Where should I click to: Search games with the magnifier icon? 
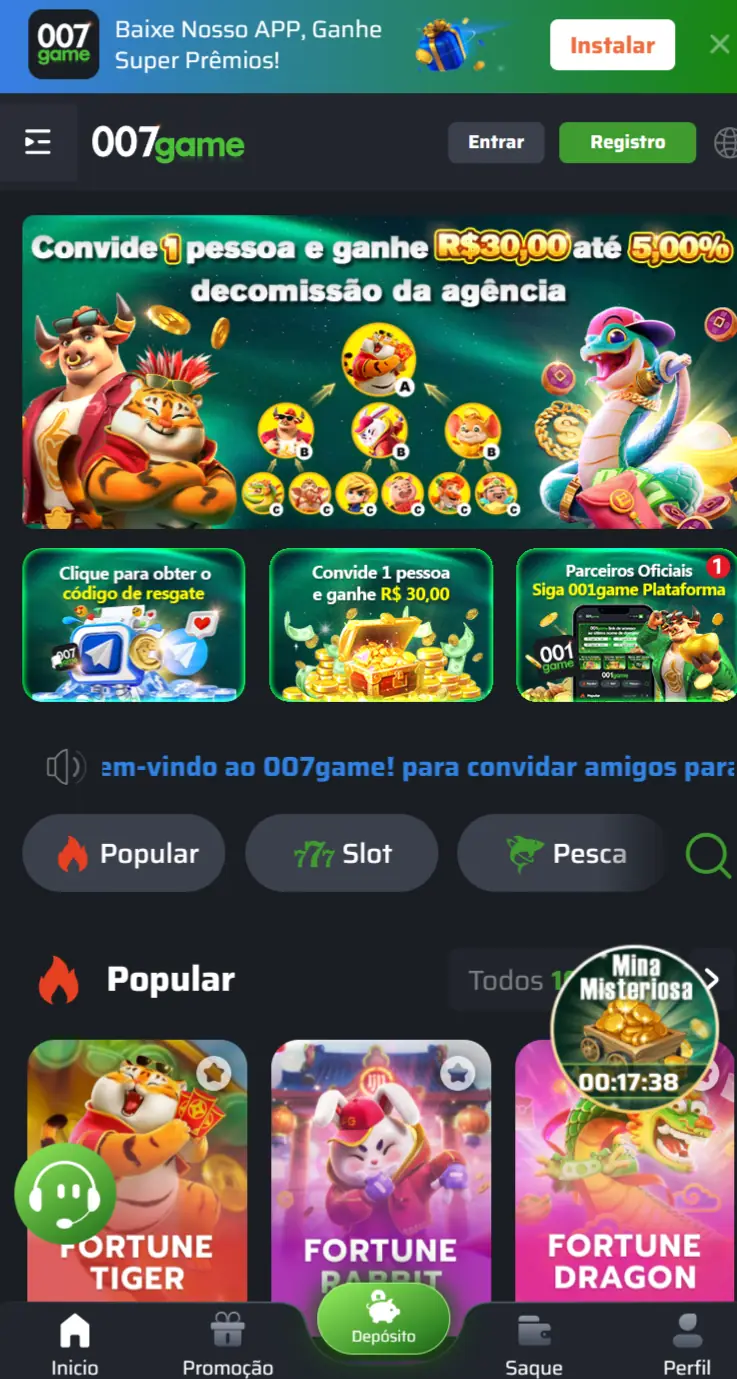click(x=707, y=854)
